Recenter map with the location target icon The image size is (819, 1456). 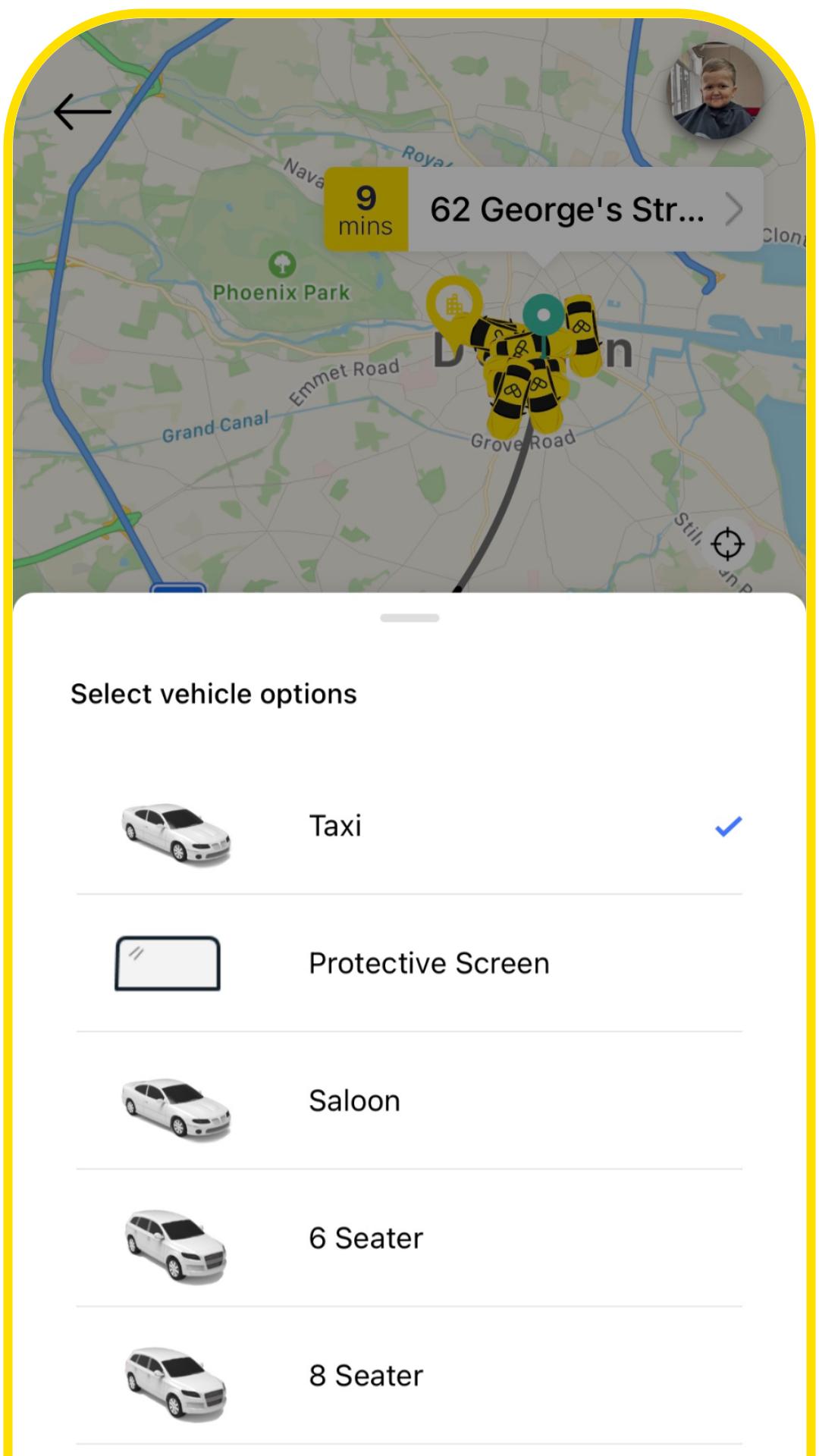727,544
